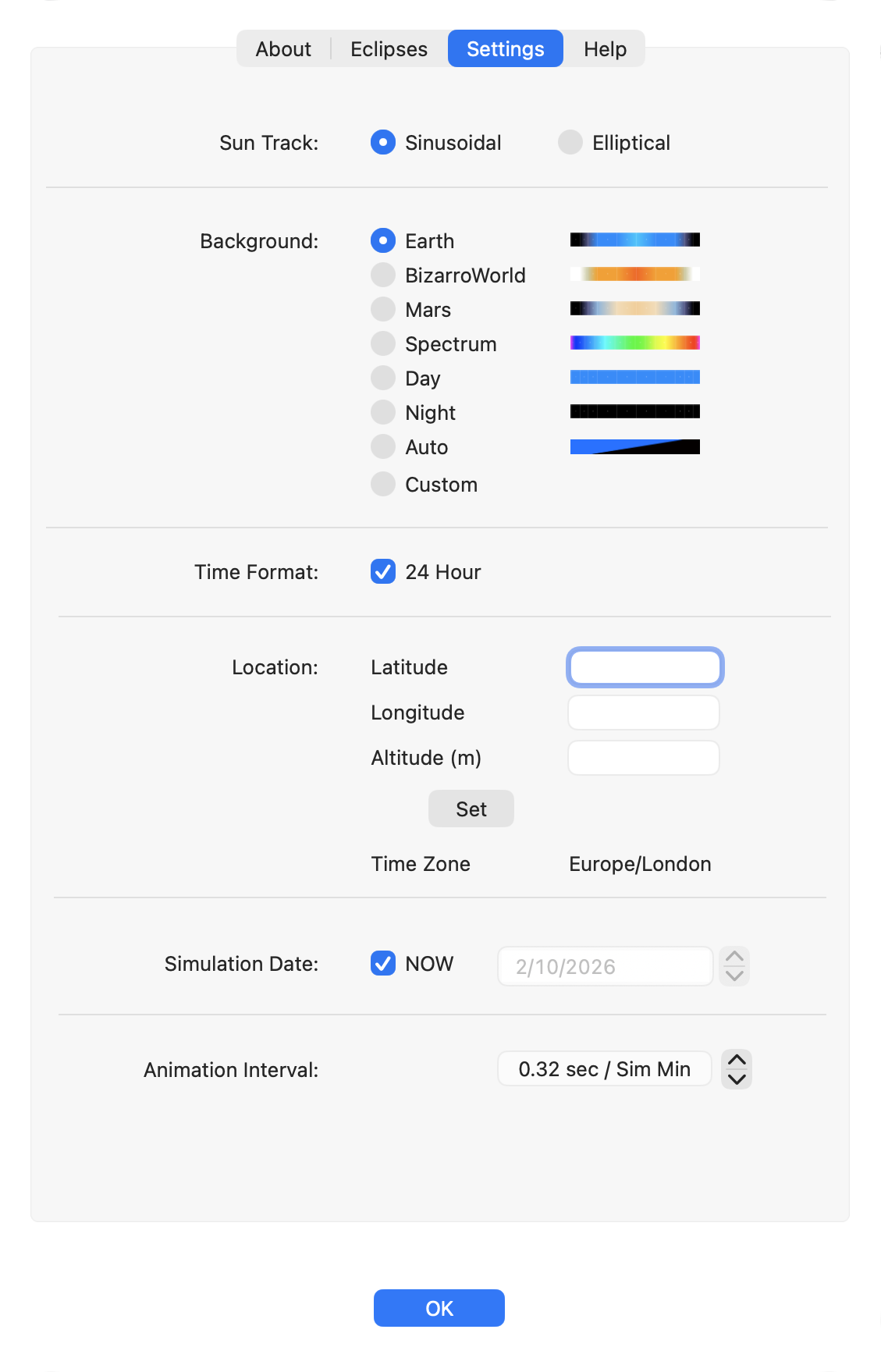This screenshot has width=881, height=1372.
Task: Select BizarroWorld background
Action: (x=383, y=275)
